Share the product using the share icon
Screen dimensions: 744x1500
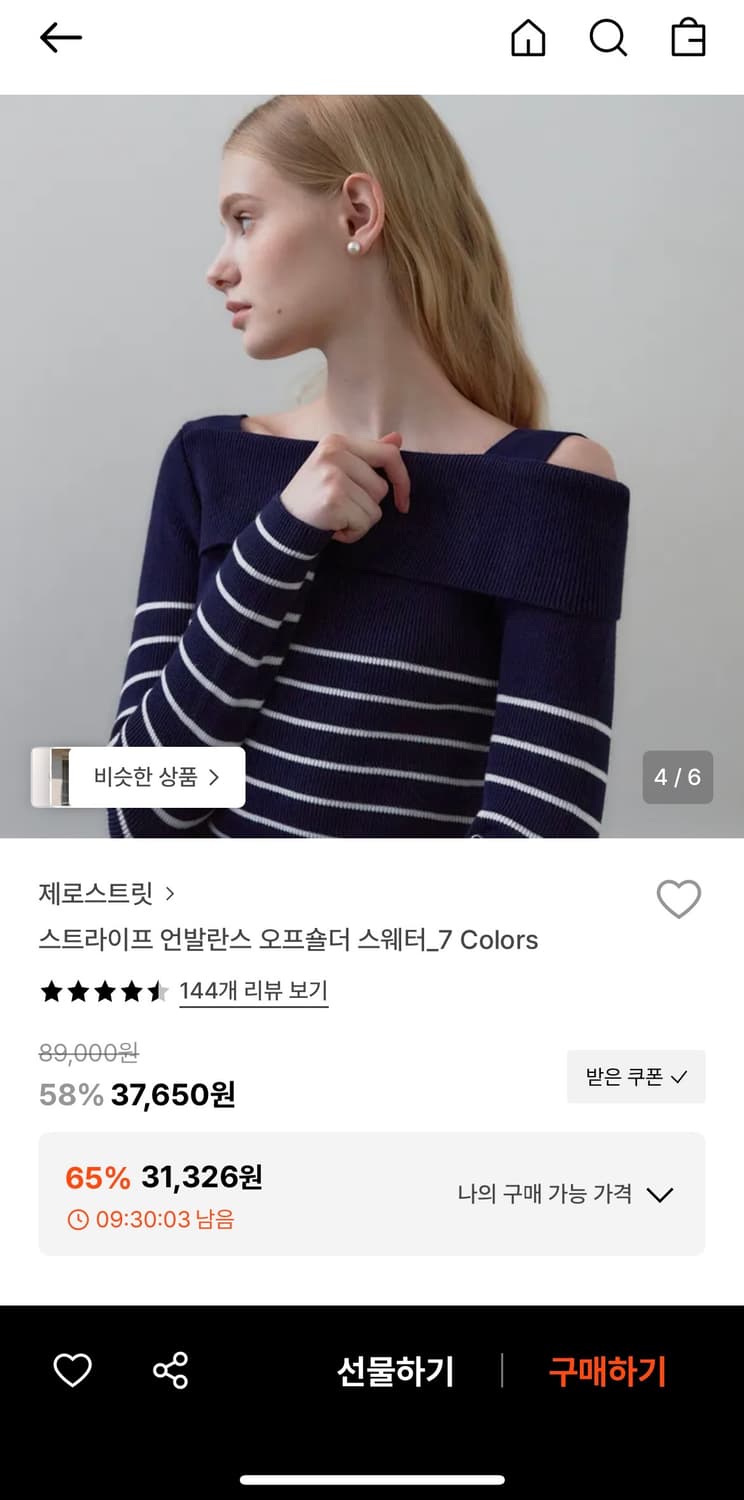click(x=170, y=1372)
